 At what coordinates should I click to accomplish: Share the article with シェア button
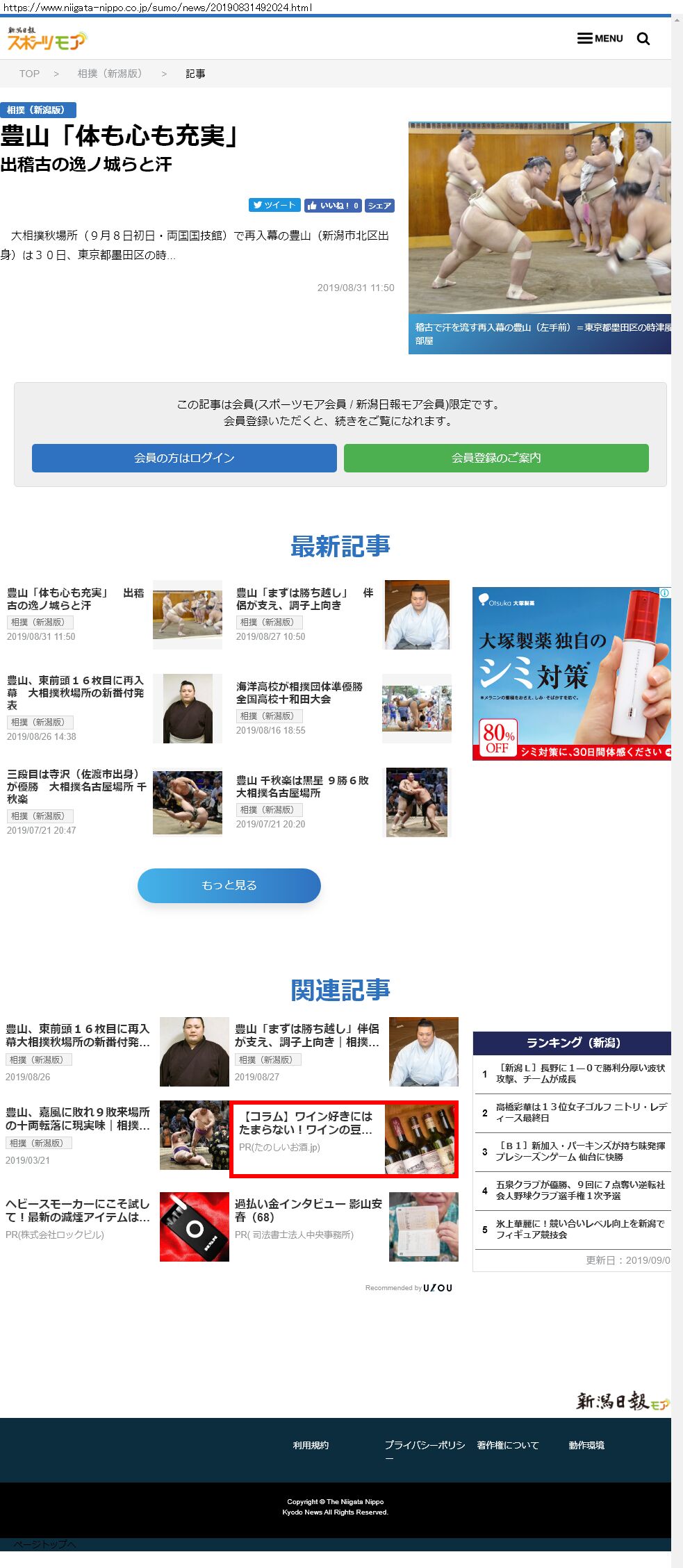tap(379, 206)
